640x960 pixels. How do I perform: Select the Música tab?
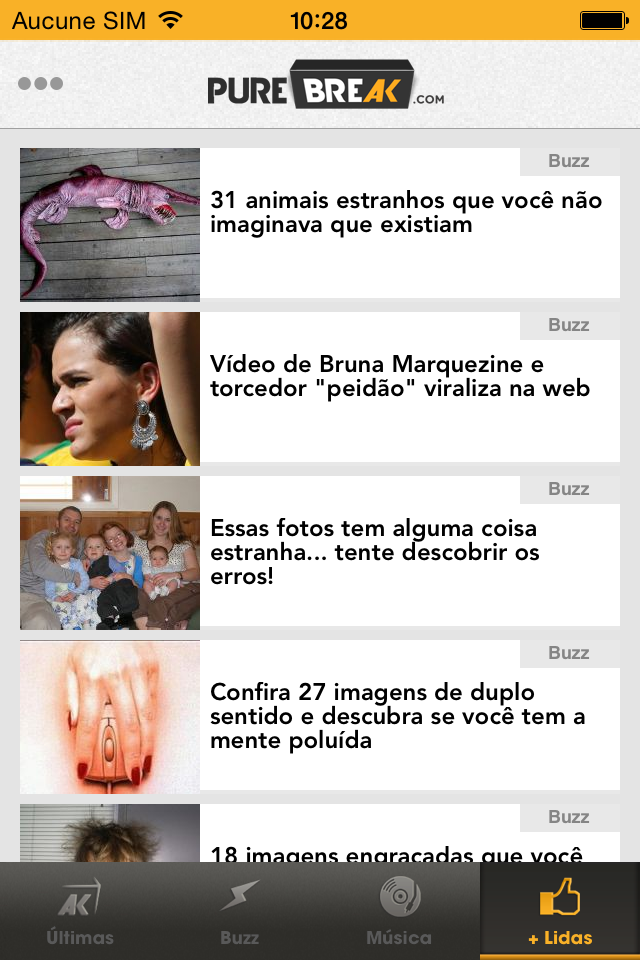pos(399,912)
